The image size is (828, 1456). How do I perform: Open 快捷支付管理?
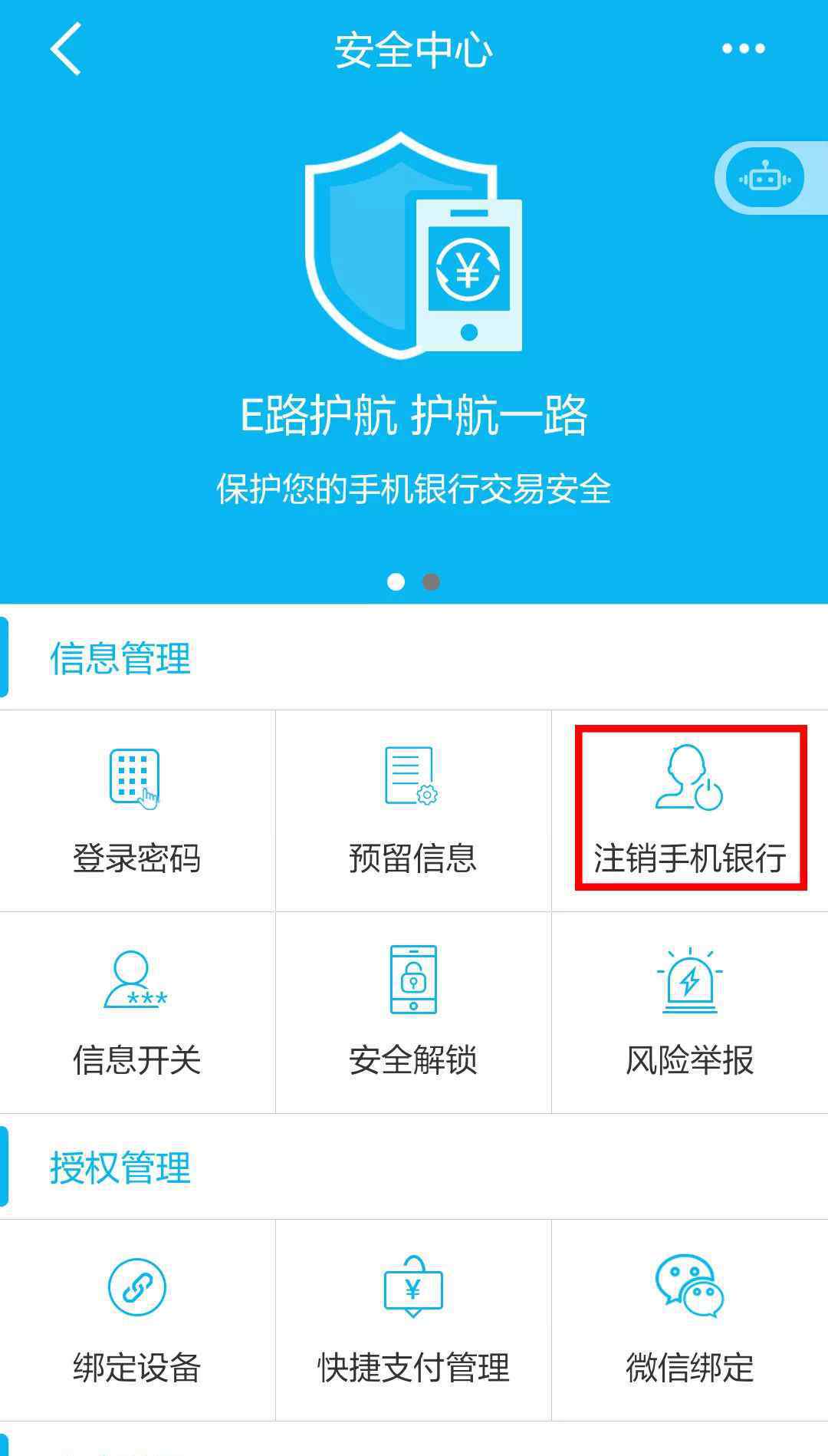pos(413,1320)
